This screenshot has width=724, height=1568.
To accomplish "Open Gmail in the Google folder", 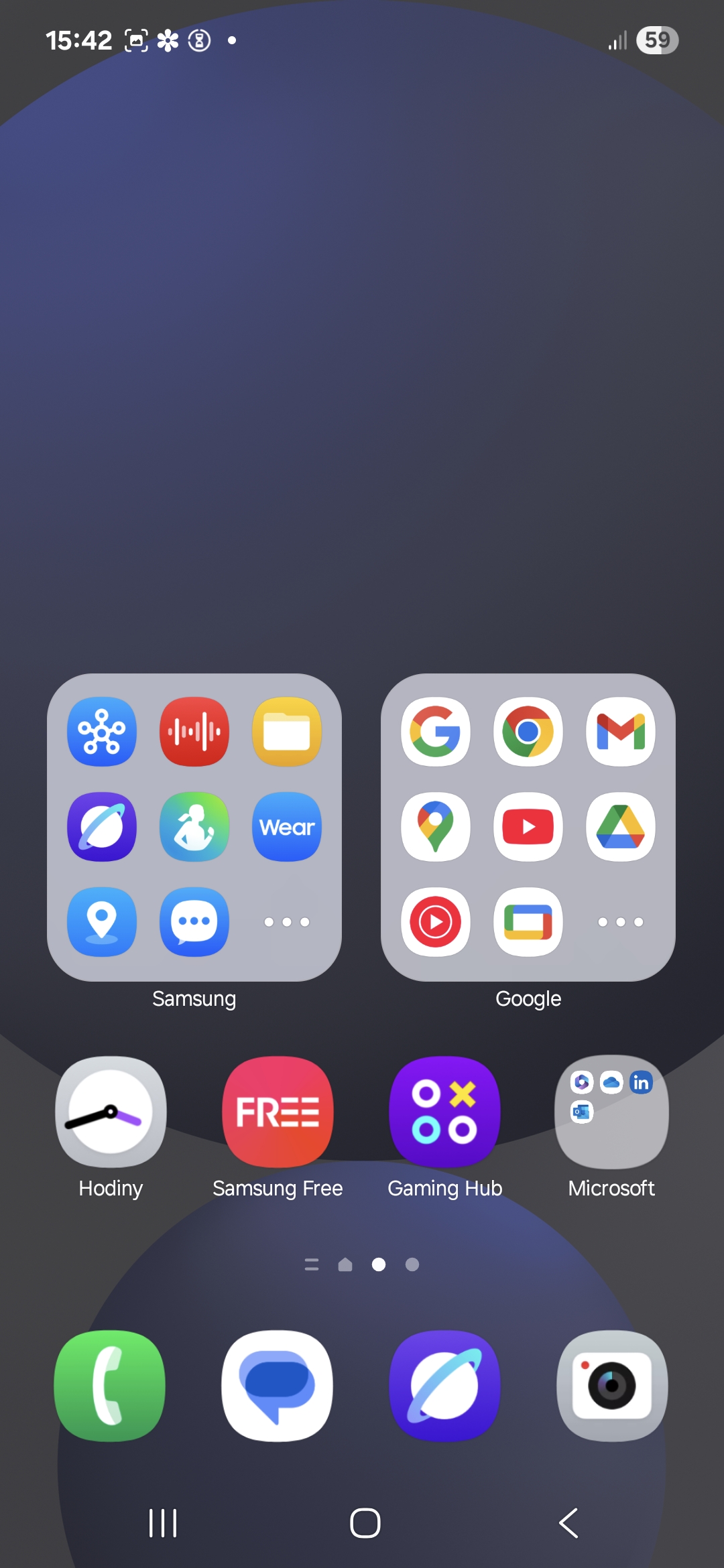I will tap(621, 732).
